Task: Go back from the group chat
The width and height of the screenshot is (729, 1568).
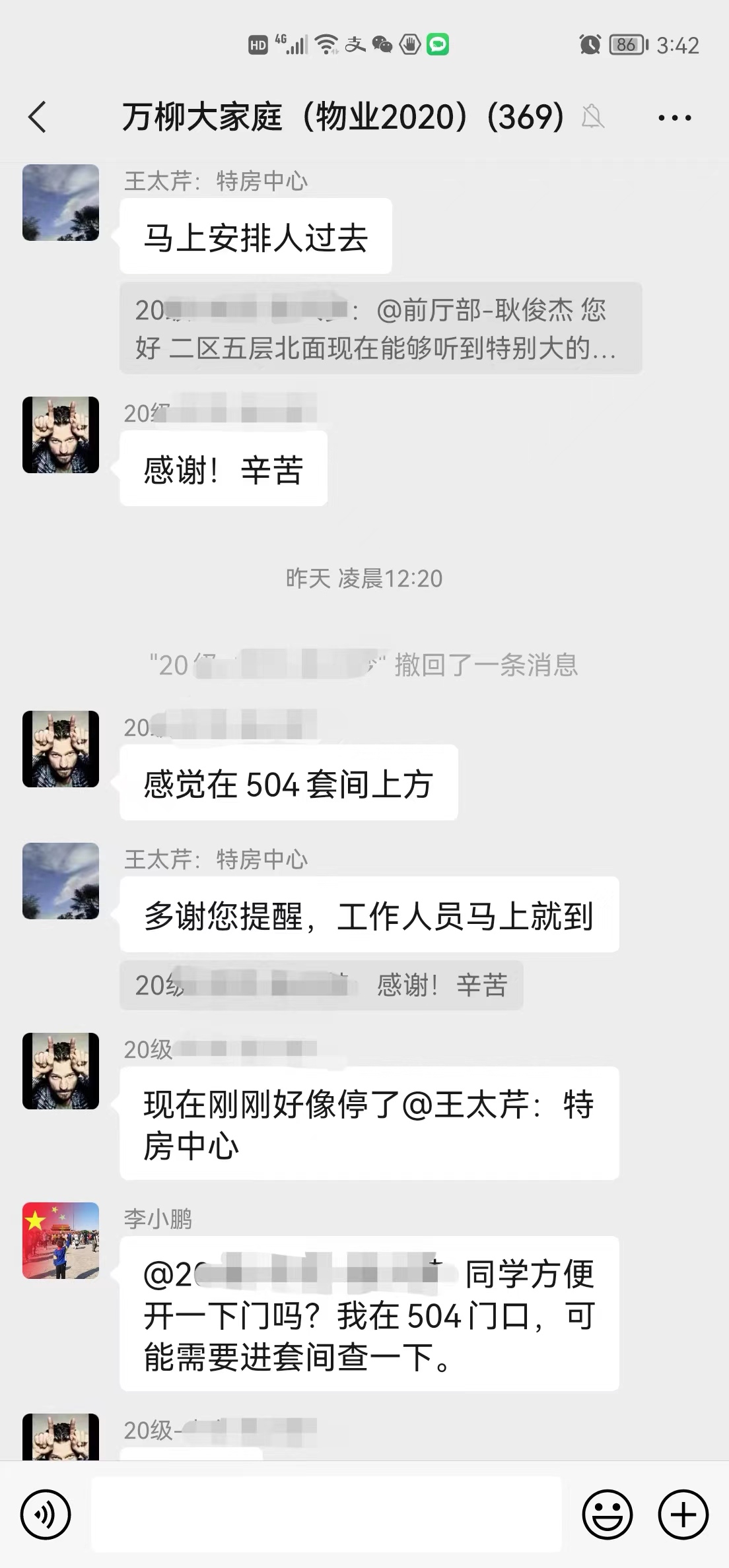Action: click(38, 117)
